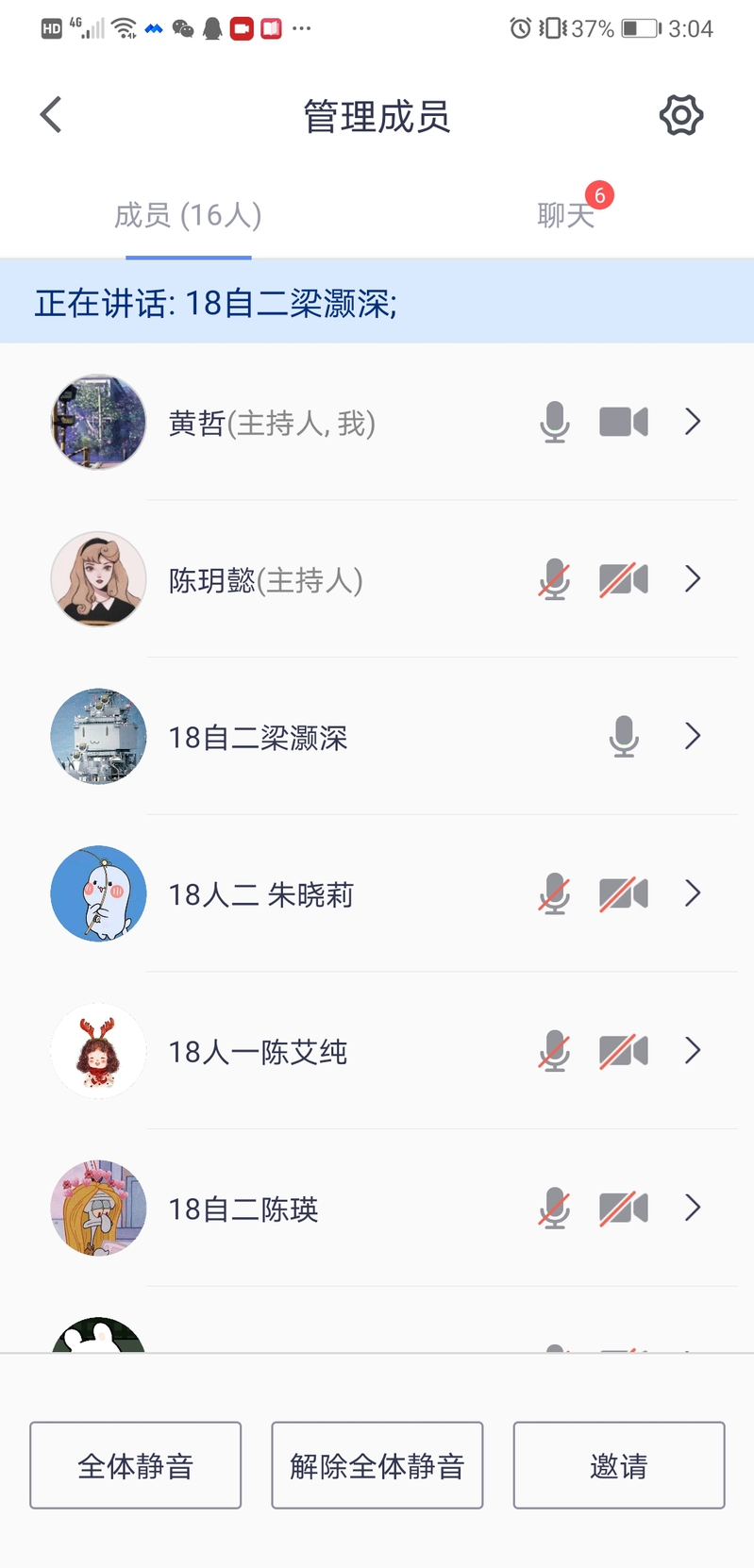754x1568 pixels.
Task: Expand details chevron for 黄哲
Action: point(693,422)
